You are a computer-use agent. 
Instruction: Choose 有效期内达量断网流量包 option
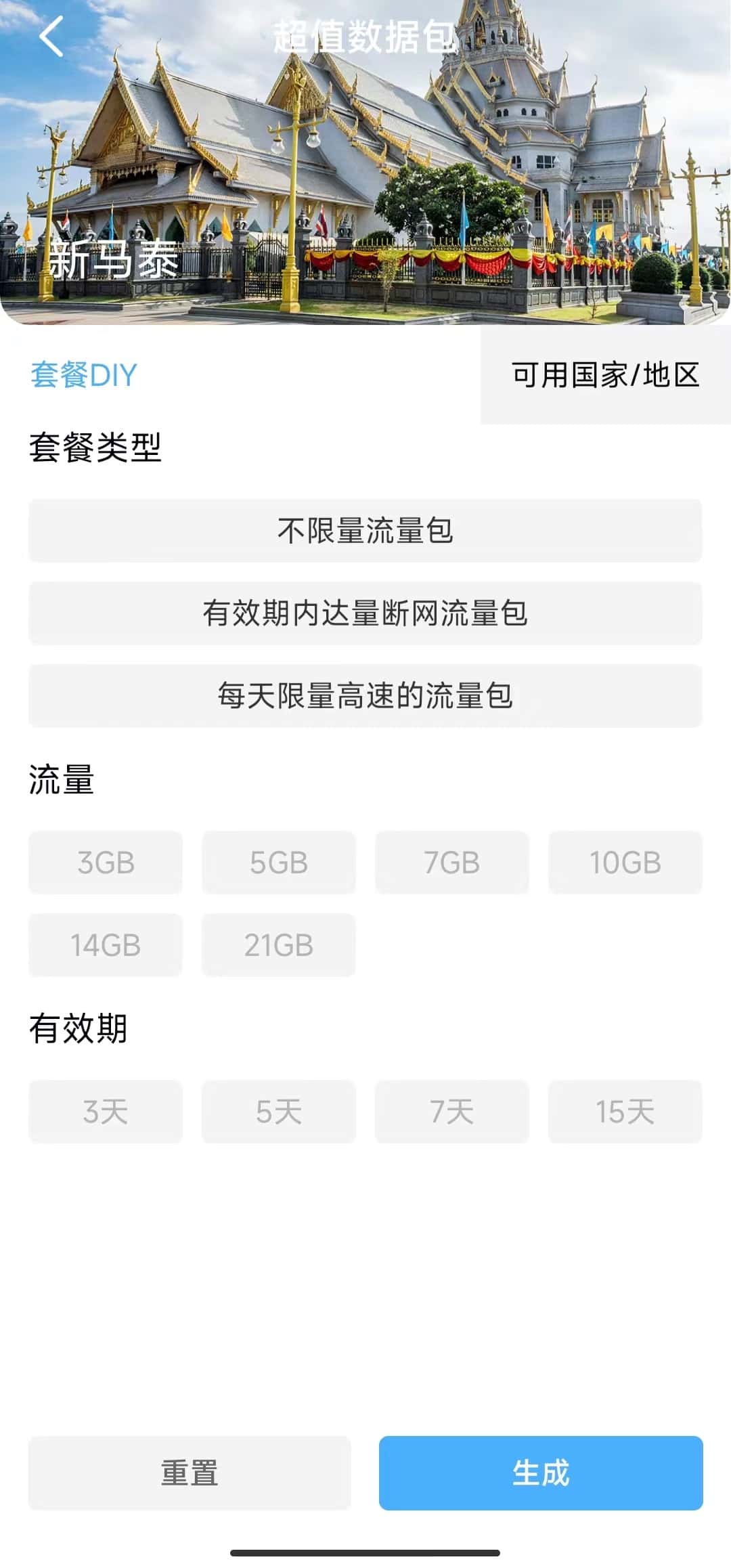click(x=365, y=613)
